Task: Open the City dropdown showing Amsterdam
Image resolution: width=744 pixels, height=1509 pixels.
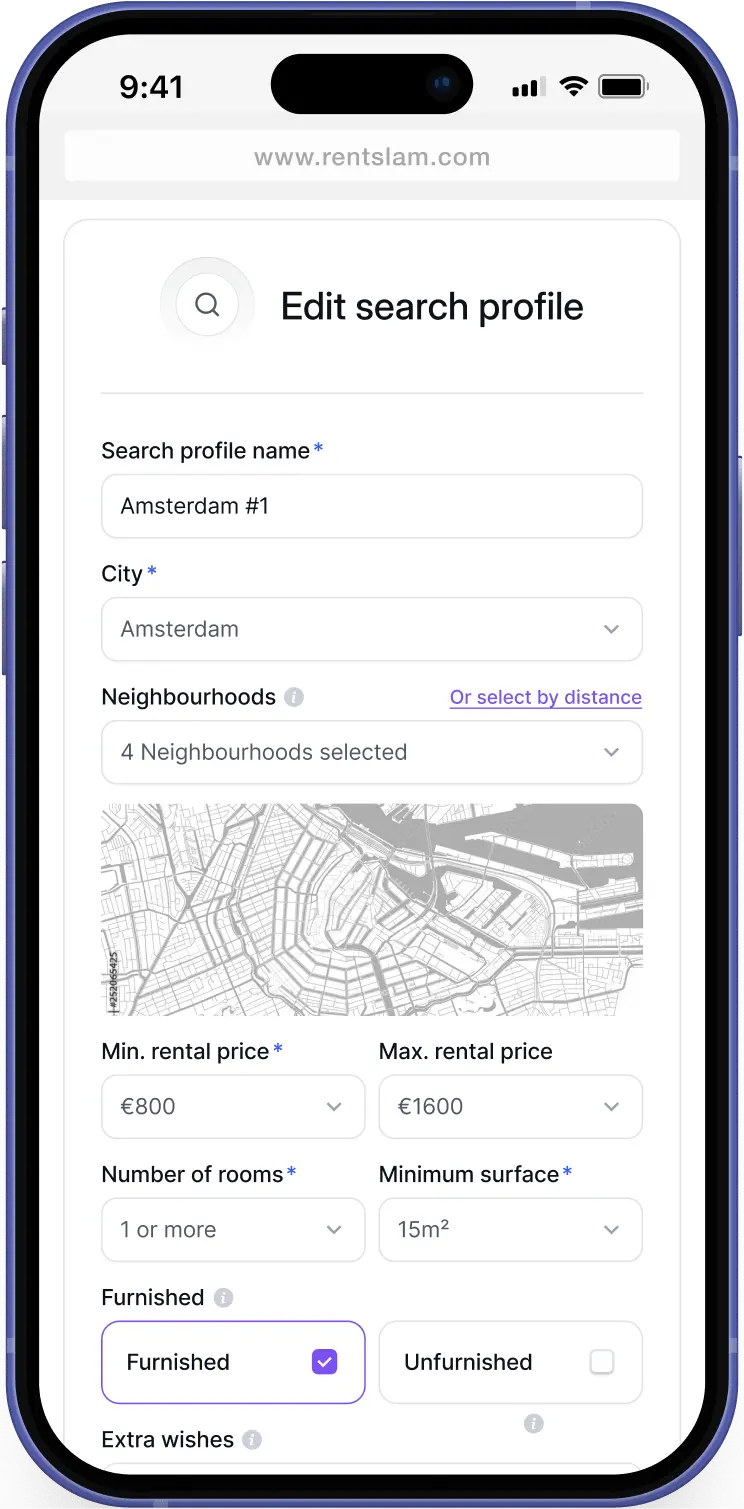Action: [x=371, y=629]
